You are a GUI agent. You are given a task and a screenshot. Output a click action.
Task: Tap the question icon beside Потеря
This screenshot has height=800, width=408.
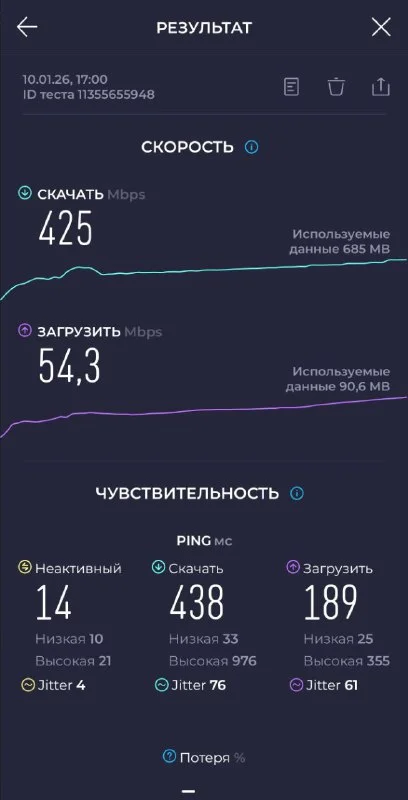pos(169,757)
